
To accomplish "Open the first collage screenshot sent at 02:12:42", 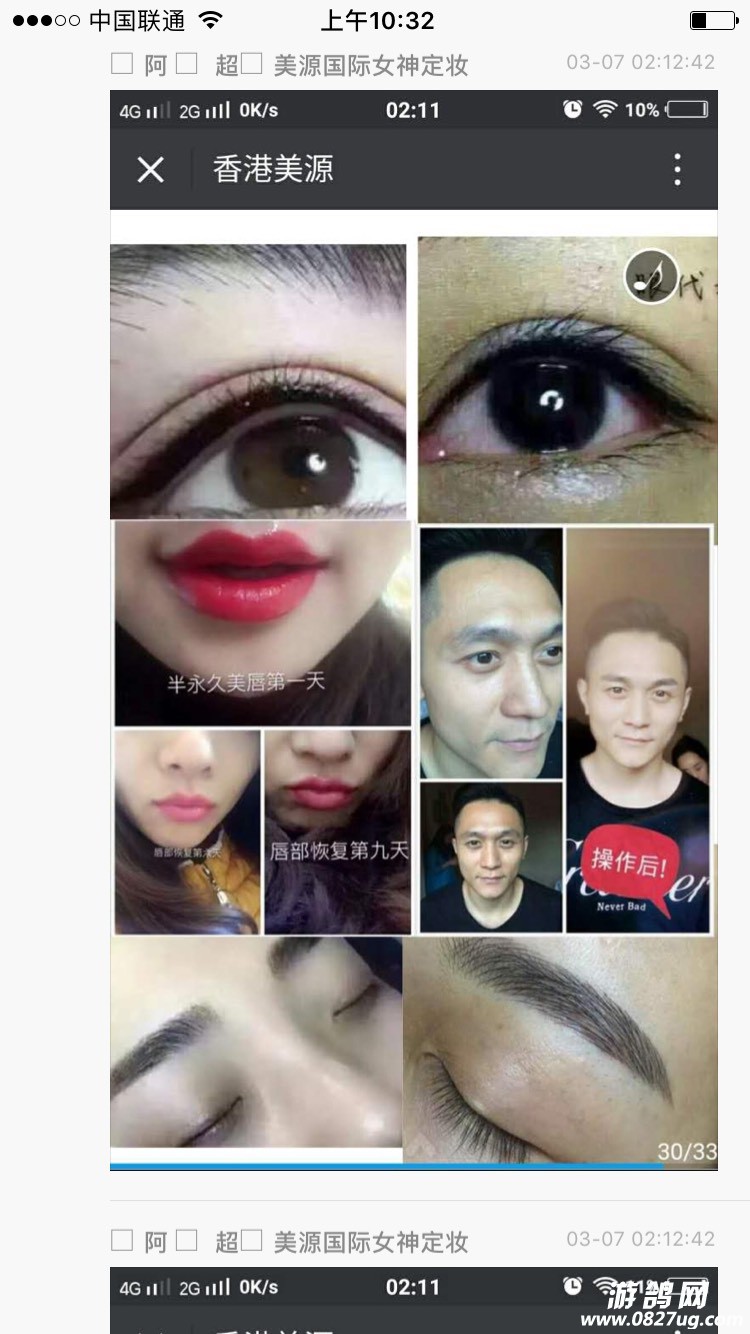I will click(413, 630).
